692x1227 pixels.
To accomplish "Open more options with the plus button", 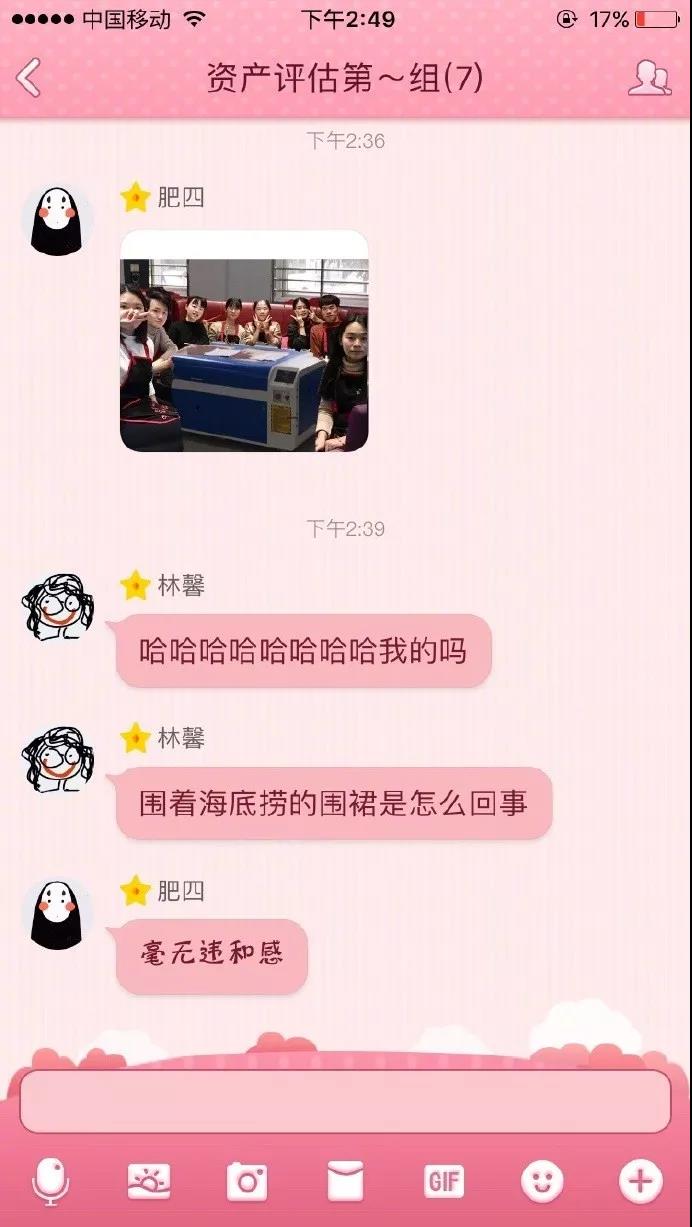I will tap(640, 1182).
